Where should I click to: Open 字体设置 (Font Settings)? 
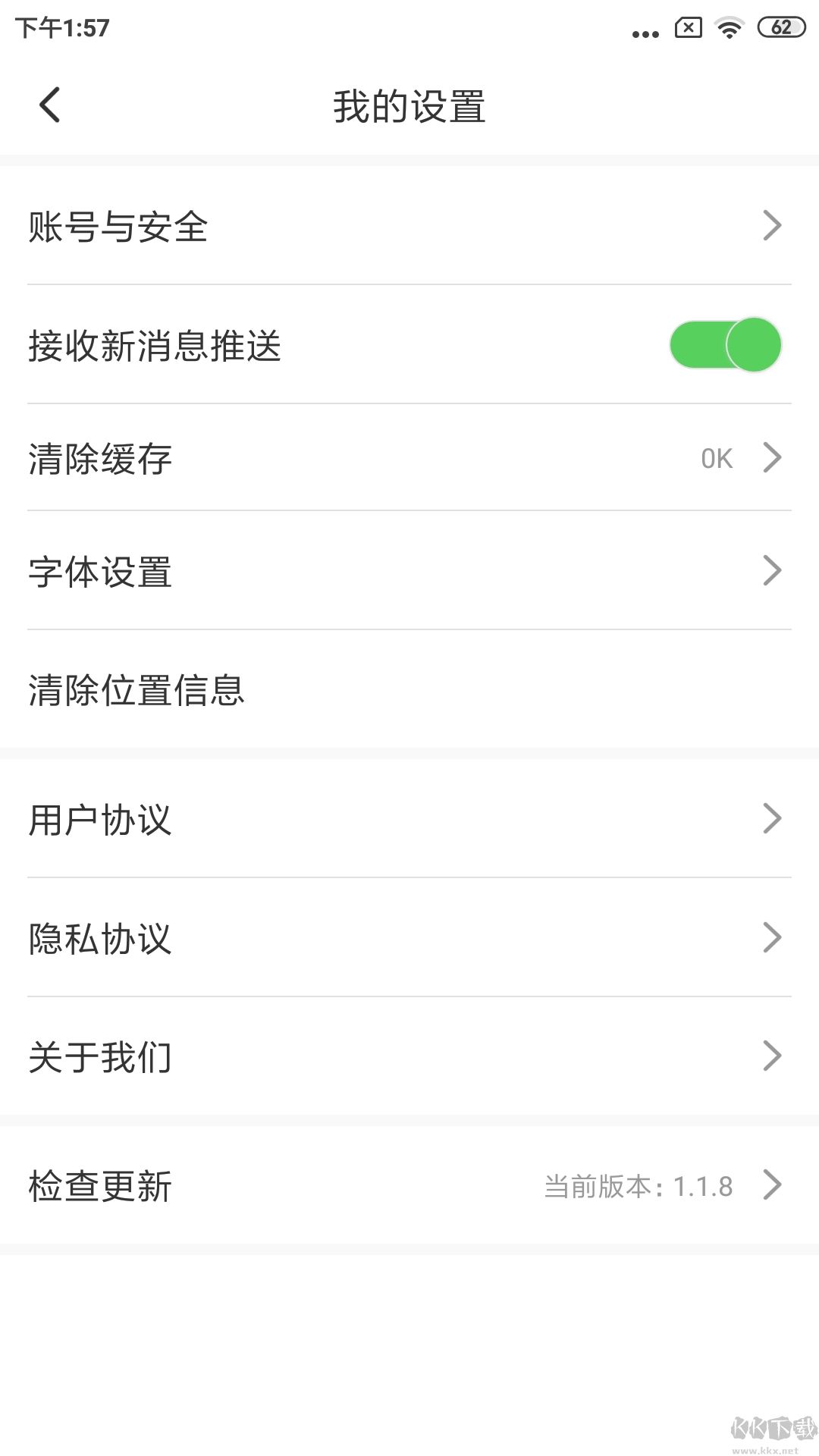pyautogui.click(x=409, y=573)
